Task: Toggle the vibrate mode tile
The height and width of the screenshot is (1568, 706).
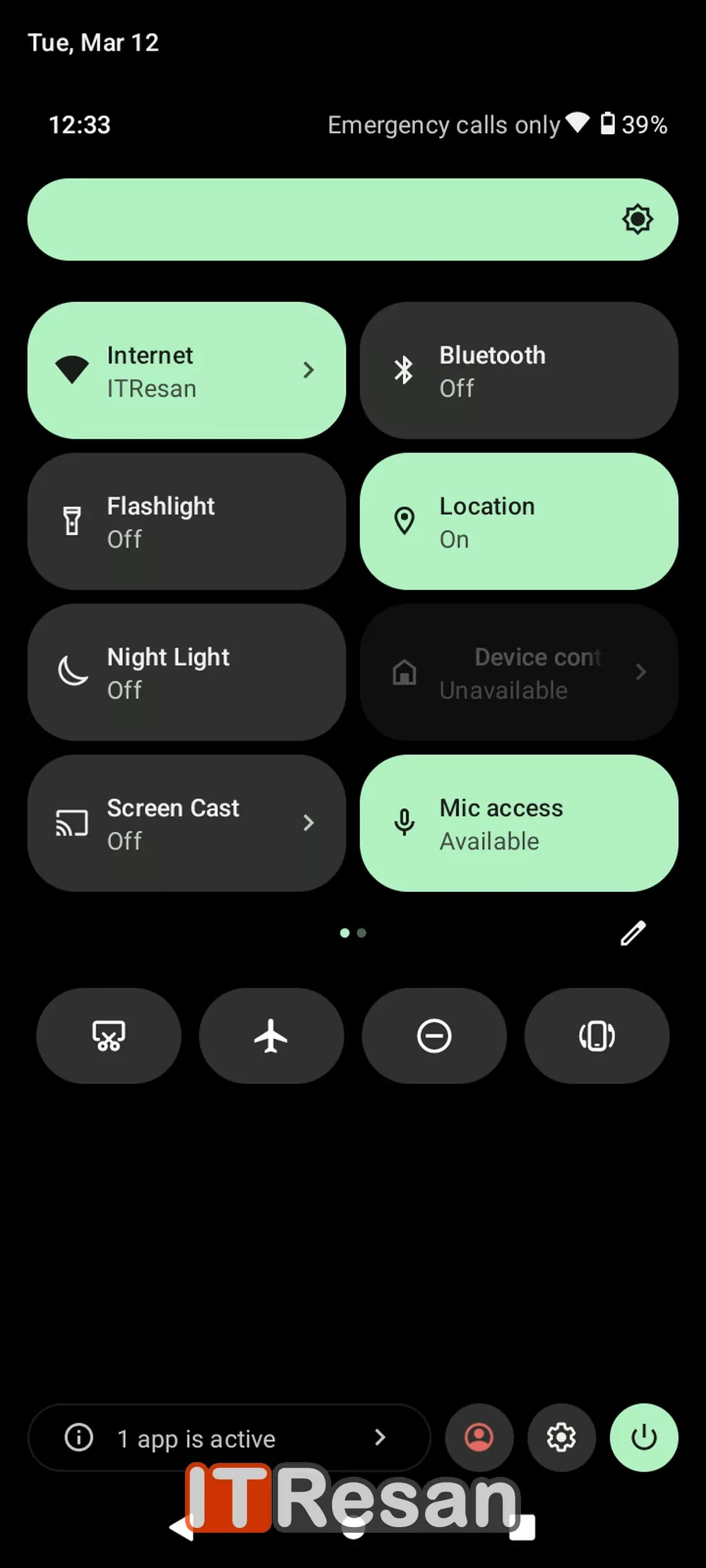Action: tap(597, 1036)
